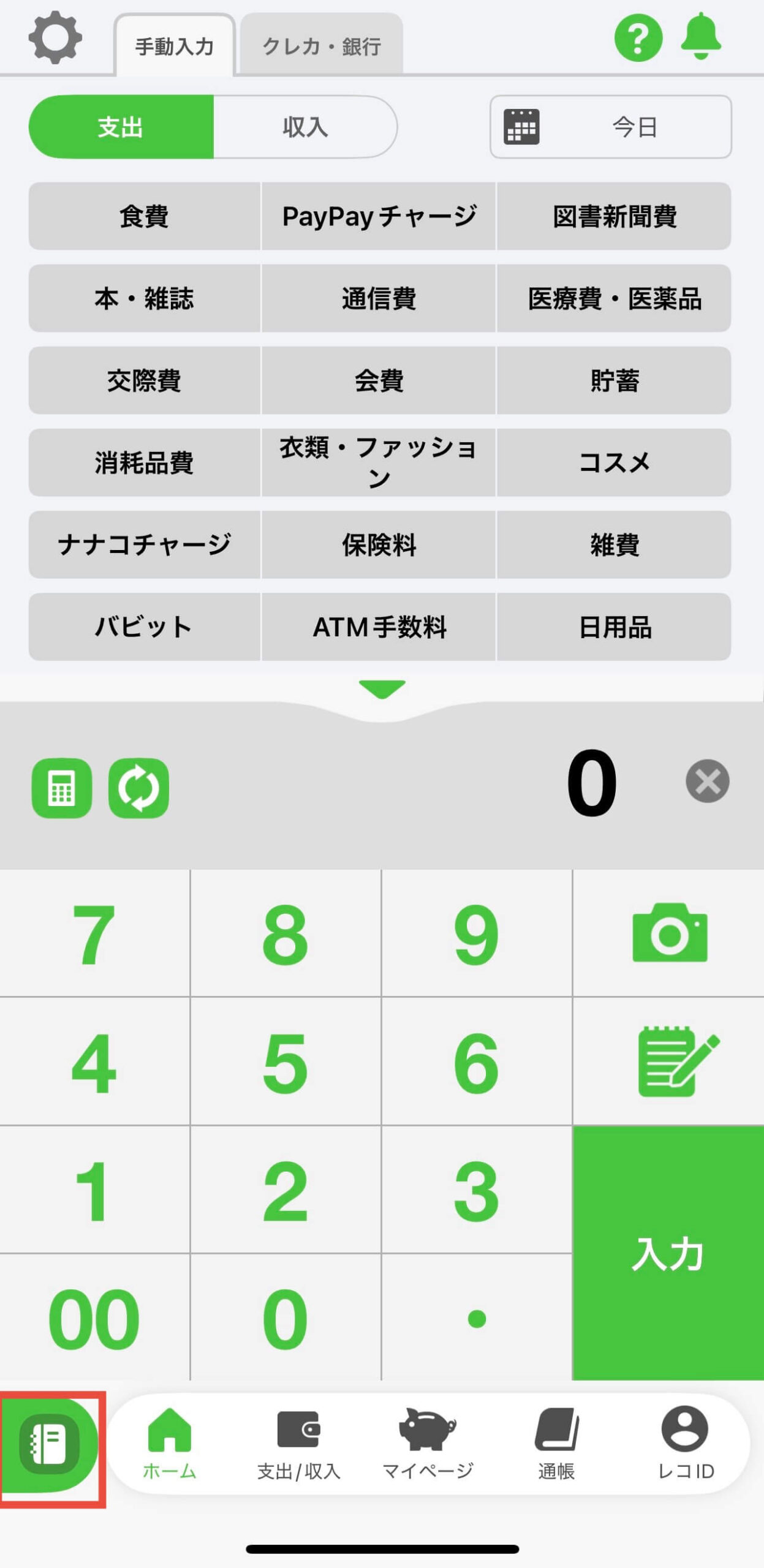Open the calculator
The height and width of the screenshot is (1568, 764).
[x=62, y=788]
